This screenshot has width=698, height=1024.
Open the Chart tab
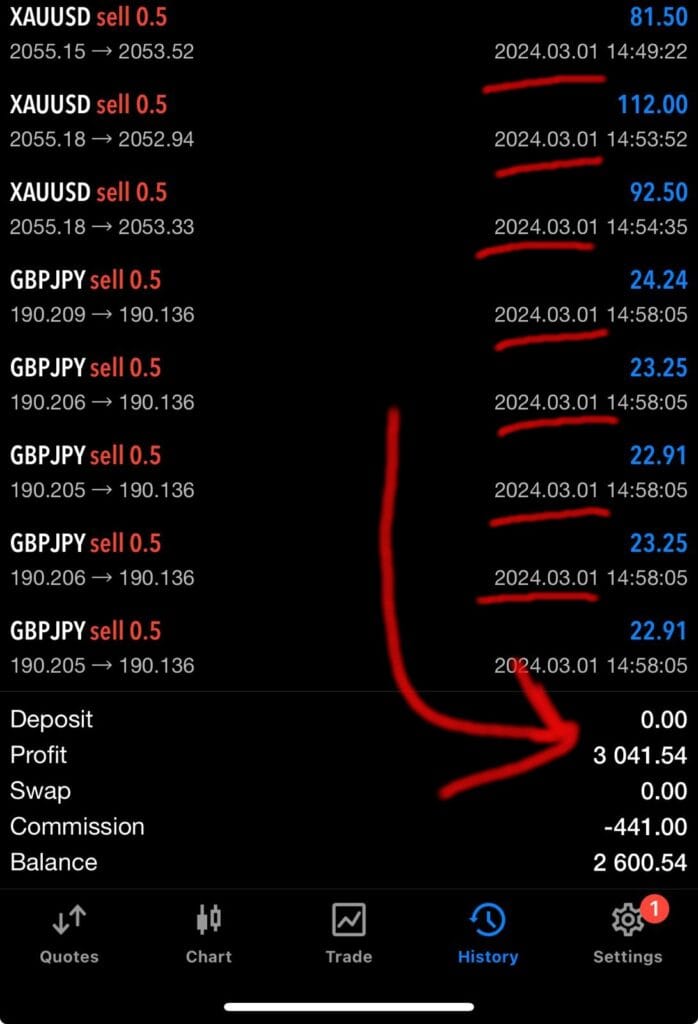pyautogui.click(x=209, y=934)
